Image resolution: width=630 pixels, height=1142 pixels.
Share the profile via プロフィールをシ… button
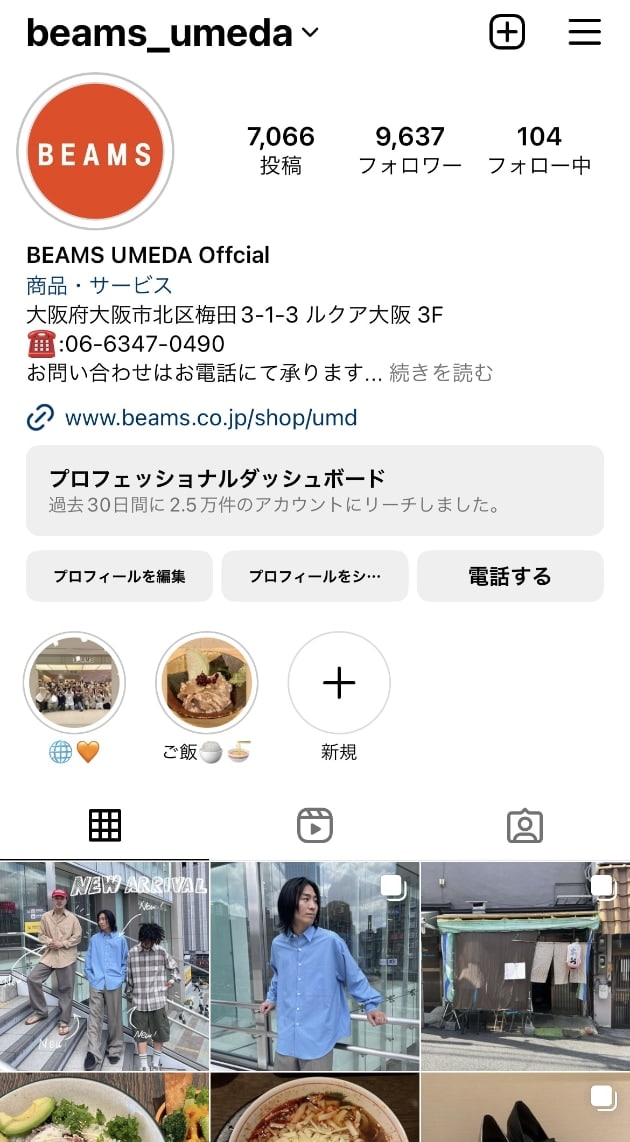tap(315, 576)
